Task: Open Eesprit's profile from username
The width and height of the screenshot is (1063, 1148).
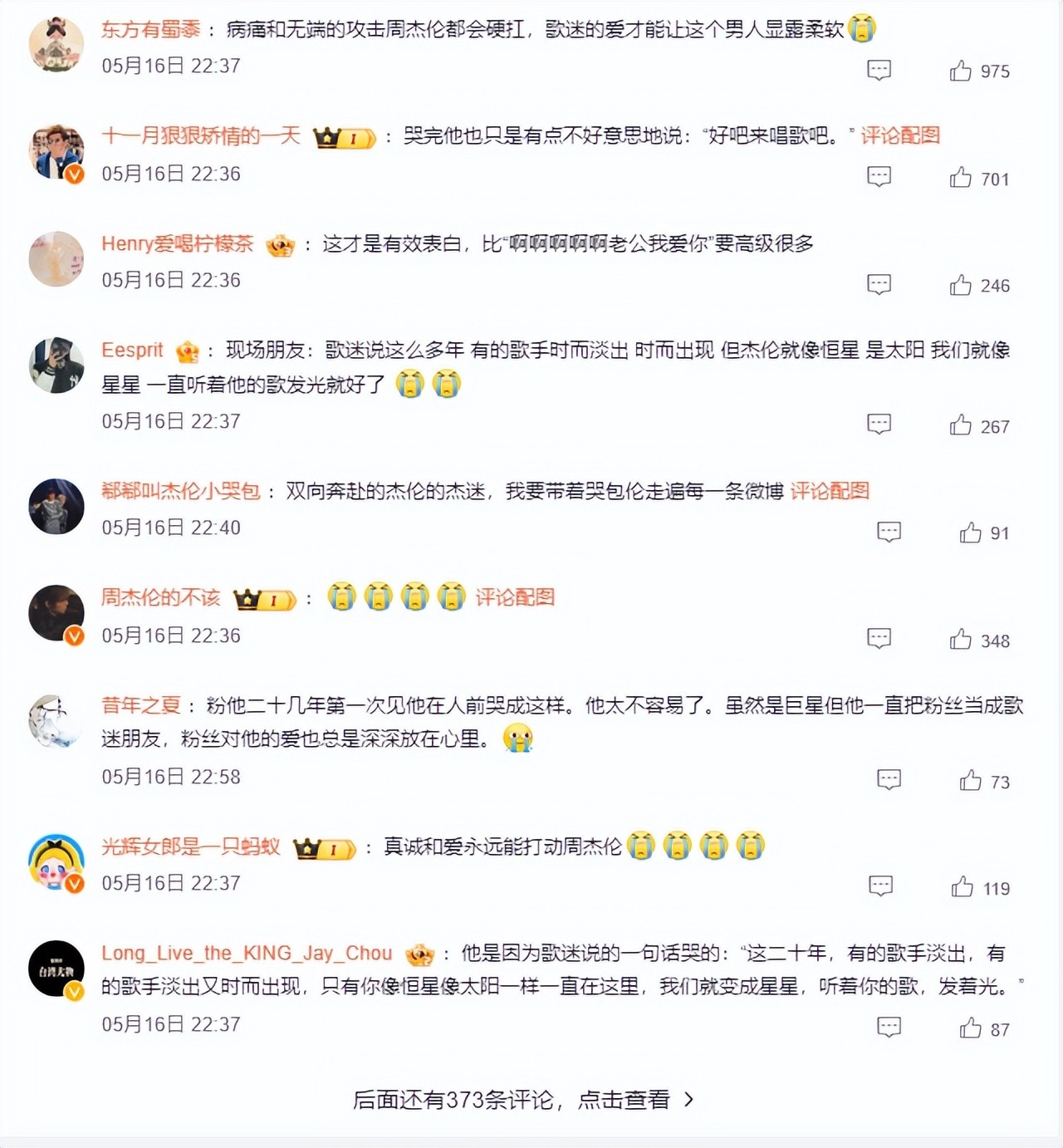Action: (132, 351)
